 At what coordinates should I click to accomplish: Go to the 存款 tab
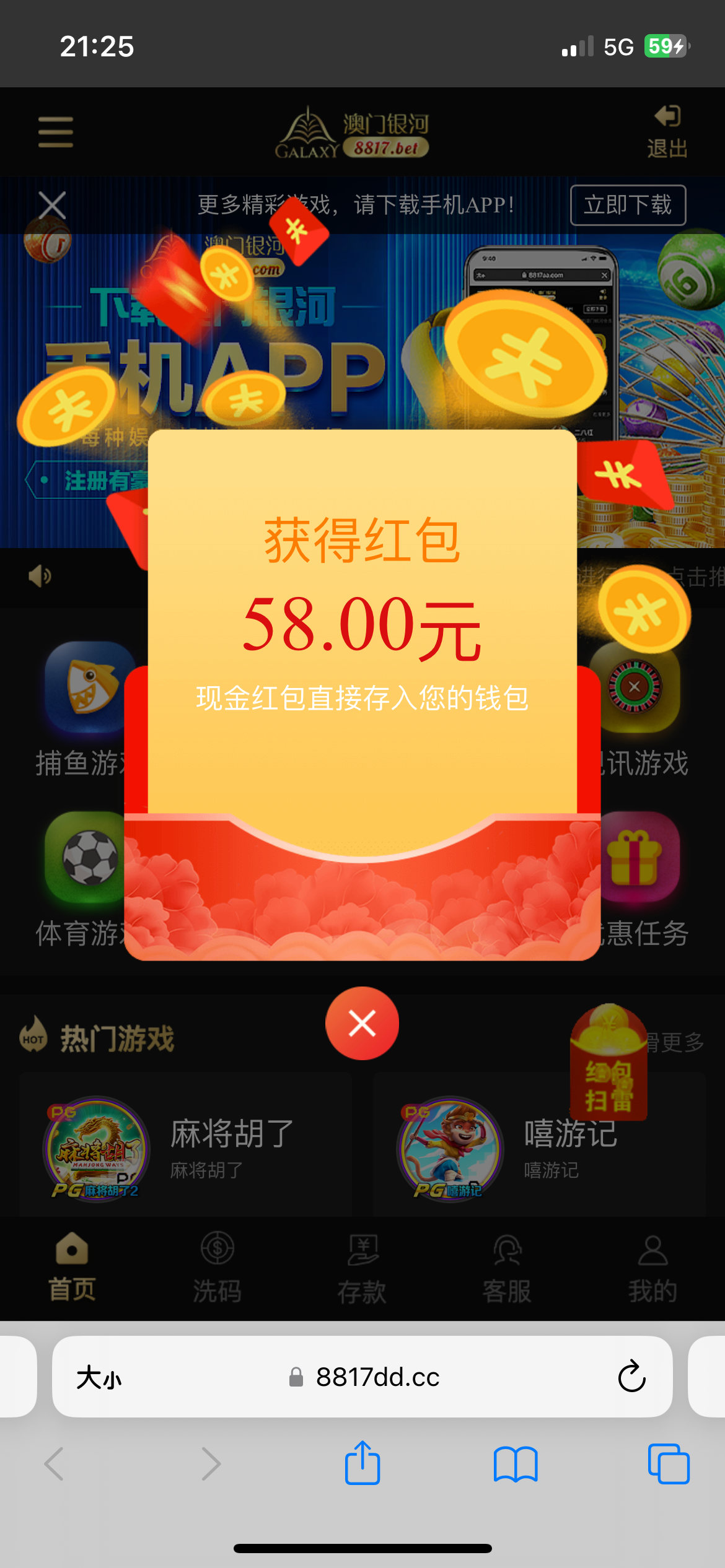pos(362,1267)
